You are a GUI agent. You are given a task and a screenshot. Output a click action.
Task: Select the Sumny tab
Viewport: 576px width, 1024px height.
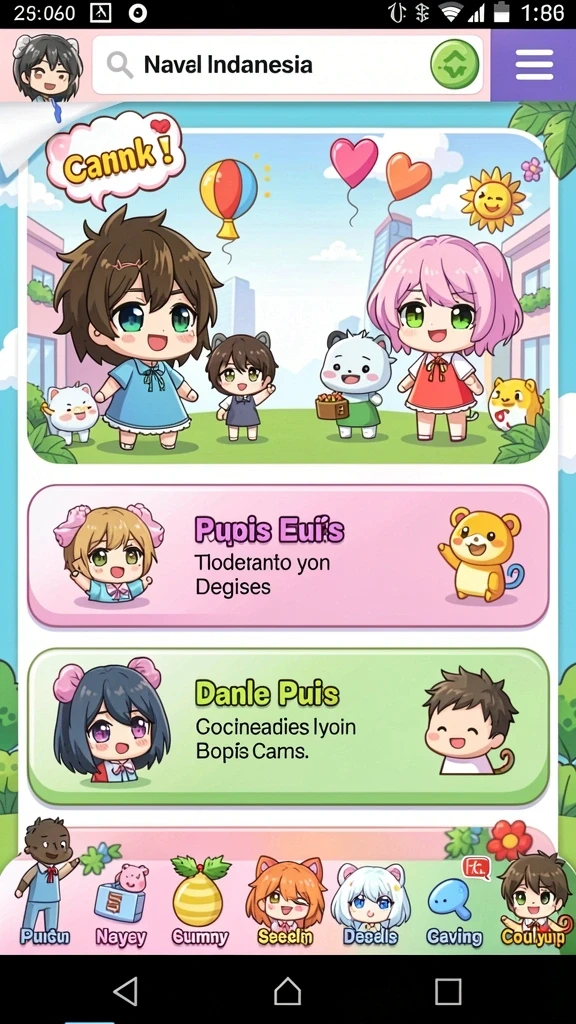pos(200,902)
